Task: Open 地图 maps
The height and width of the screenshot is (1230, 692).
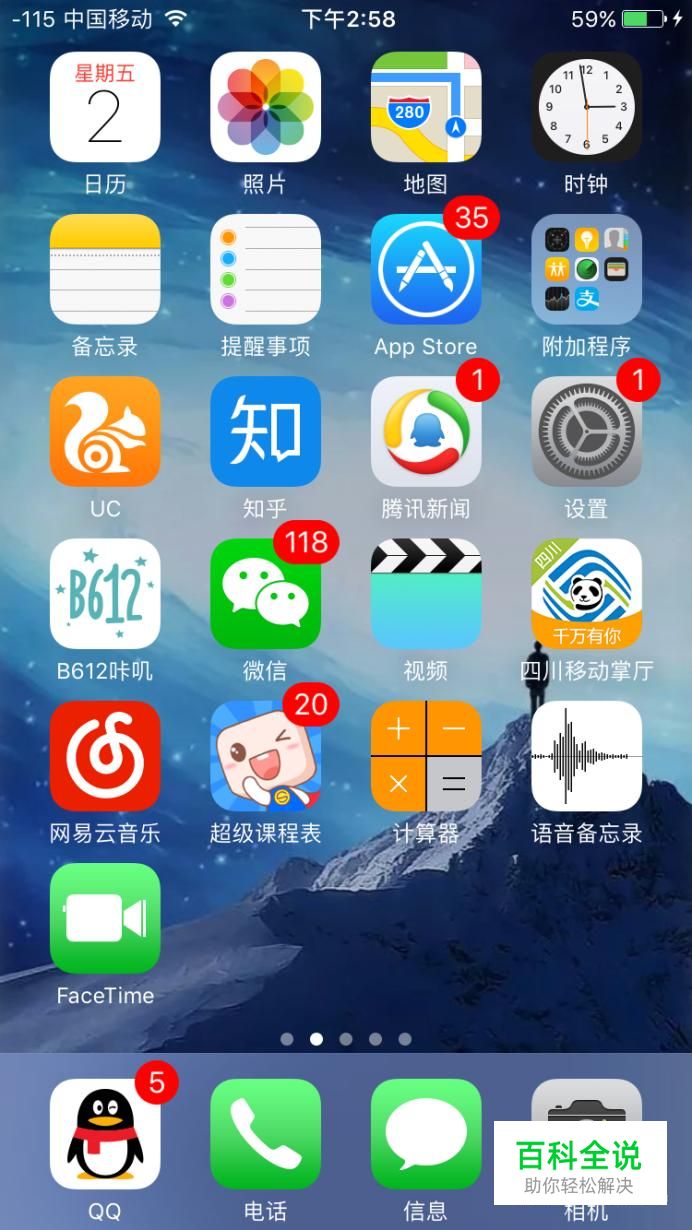Action: (x=426, y=107)
